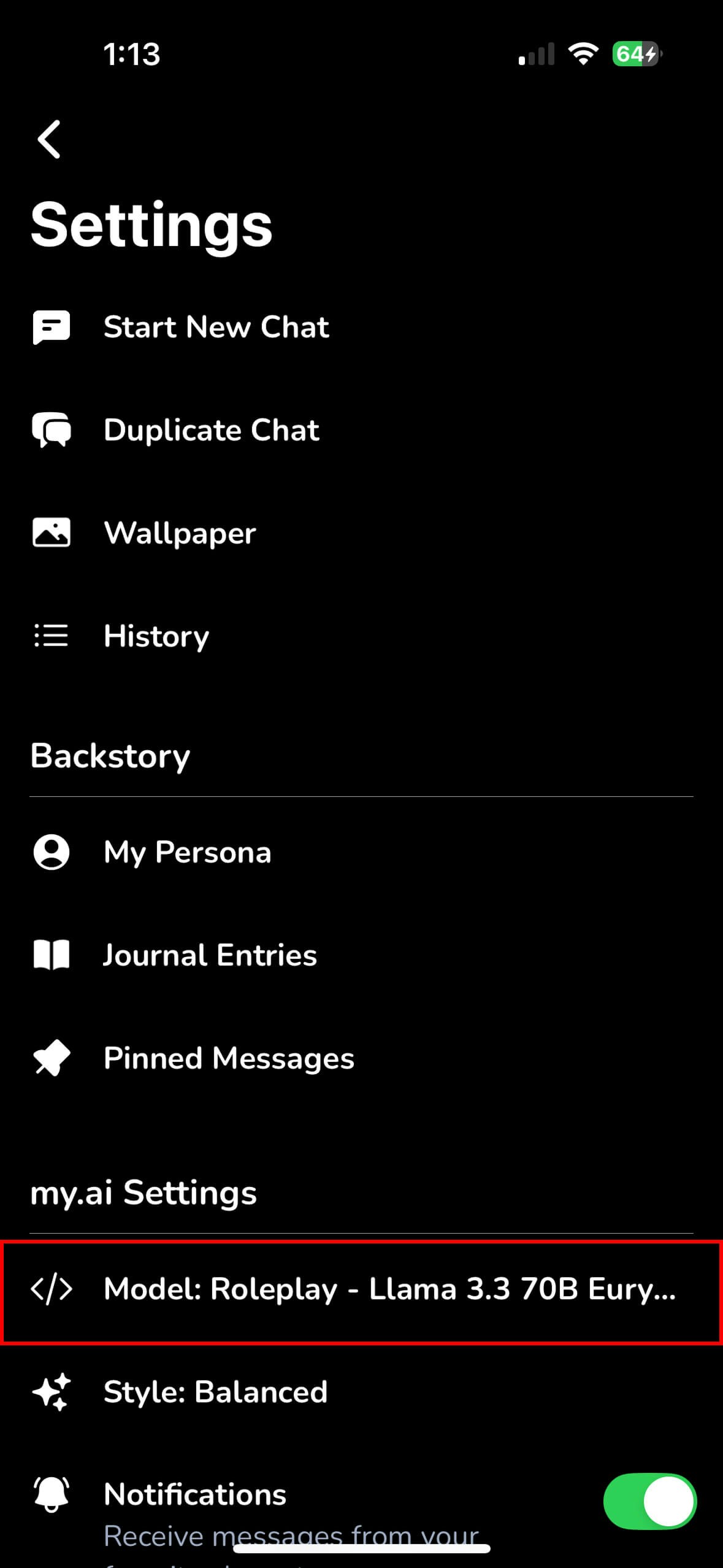Start a new chat
723x1568 pixels.
pyautogui.click(x=216, y=327)
